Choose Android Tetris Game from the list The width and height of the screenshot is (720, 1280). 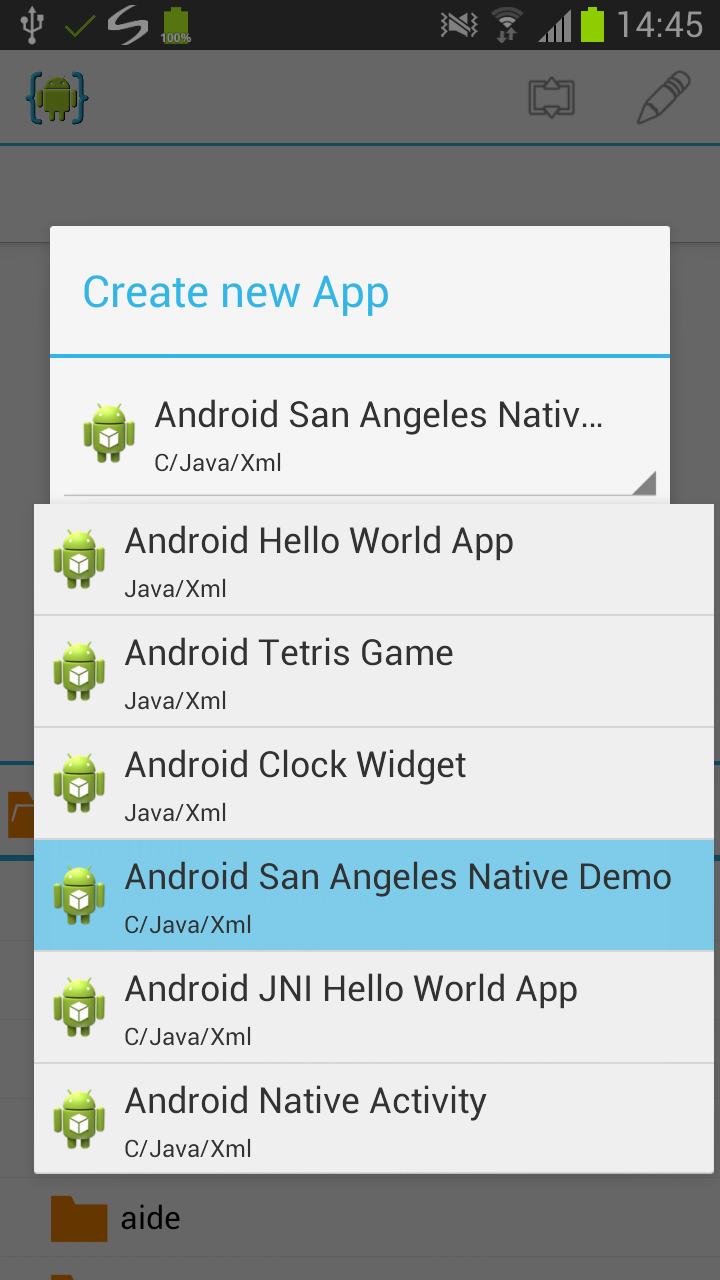point(288,672)
